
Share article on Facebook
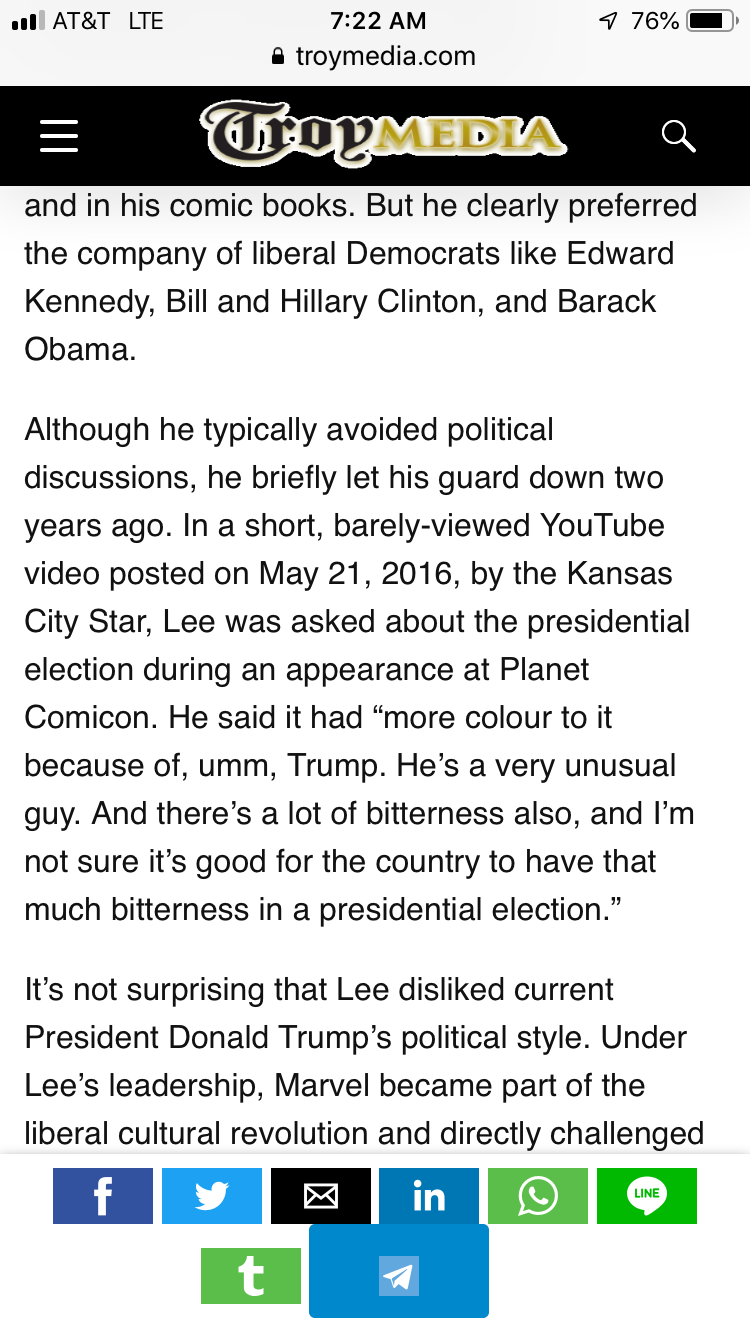(103, 1196)
